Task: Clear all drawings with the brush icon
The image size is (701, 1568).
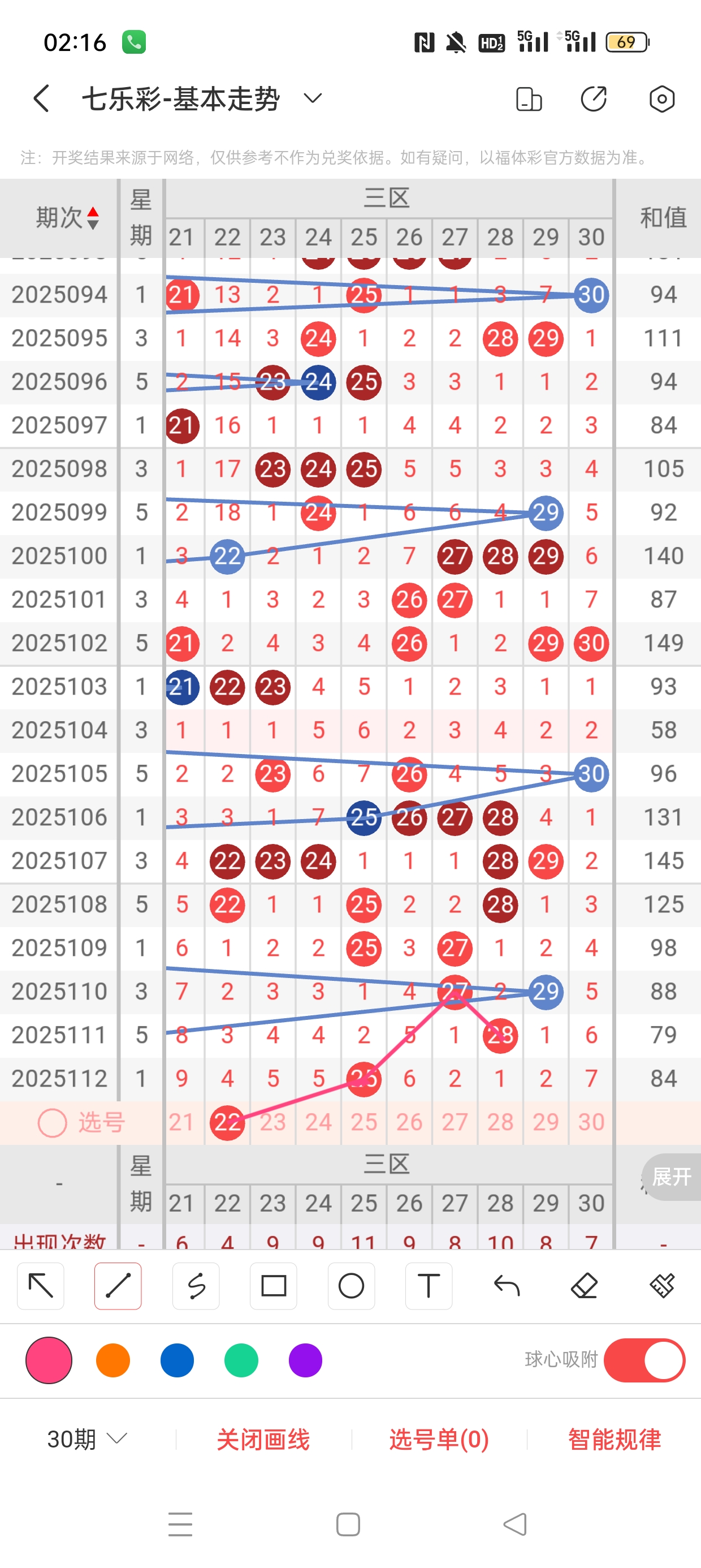Action: click(661, 1286)
